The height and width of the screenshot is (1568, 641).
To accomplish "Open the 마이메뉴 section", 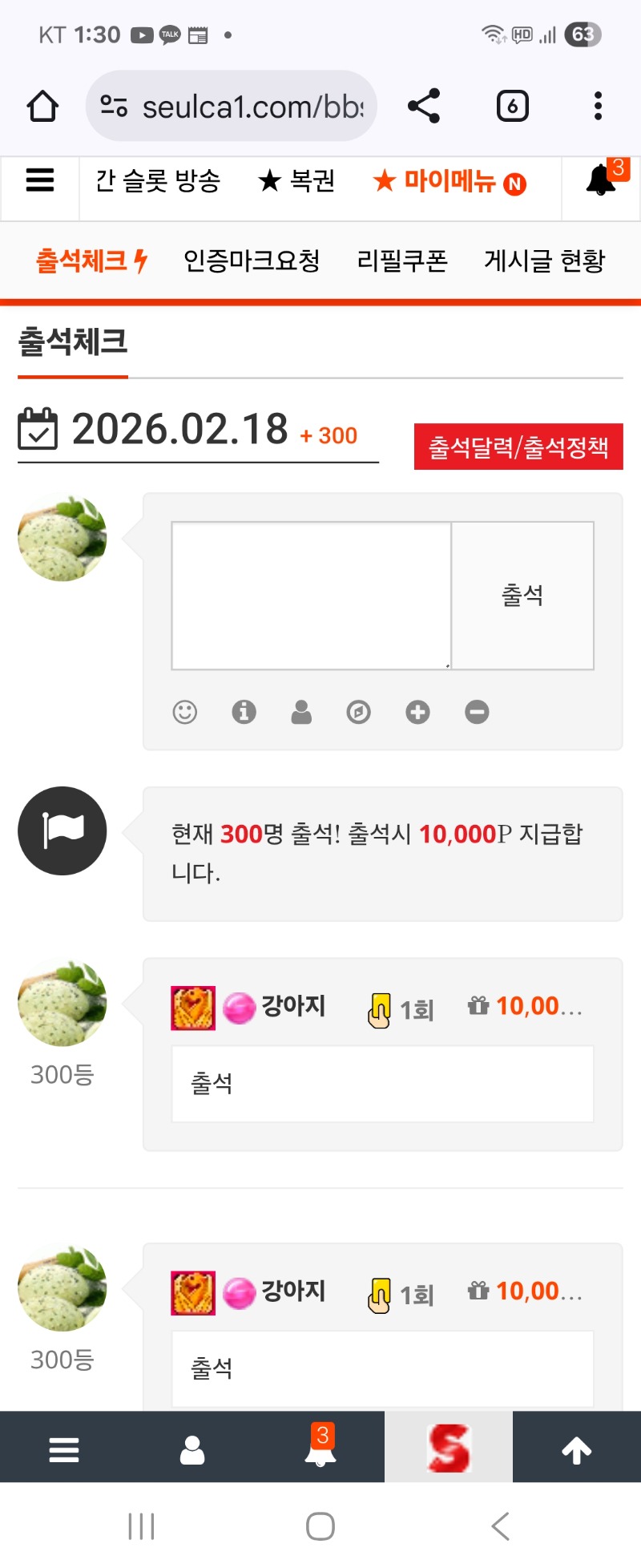I will coord(449,182).
